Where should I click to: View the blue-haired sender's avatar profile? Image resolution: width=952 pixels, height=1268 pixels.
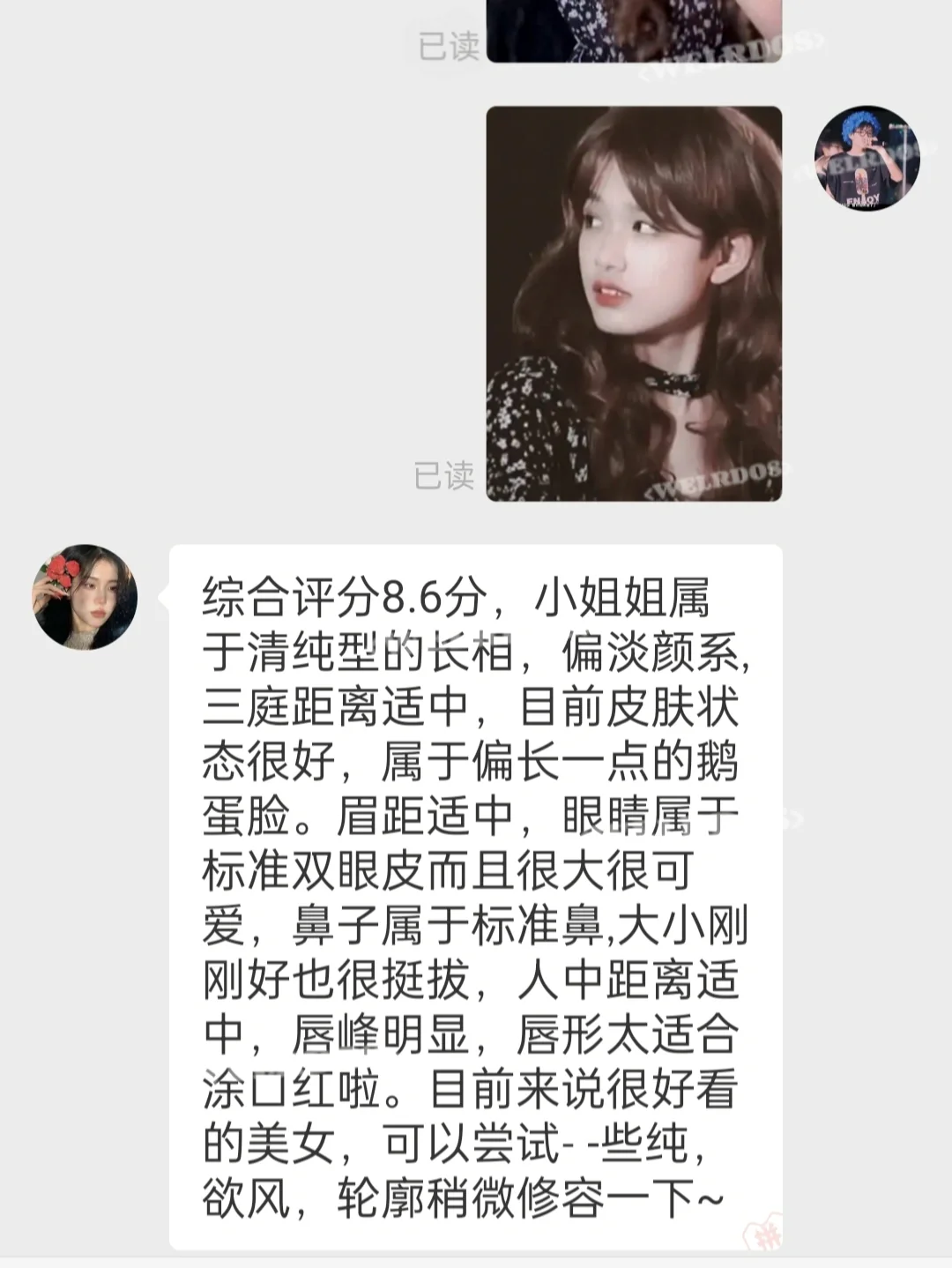(x=866, y=160)
